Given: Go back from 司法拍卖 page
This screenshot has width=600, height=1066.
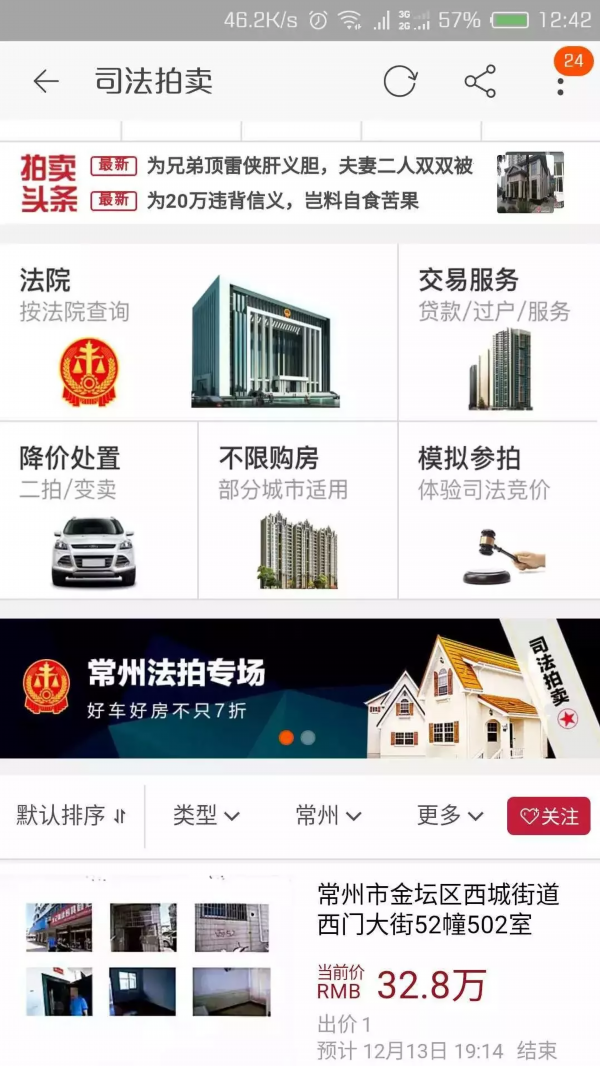Looking at the screenshot, I should tap(46, 82).
